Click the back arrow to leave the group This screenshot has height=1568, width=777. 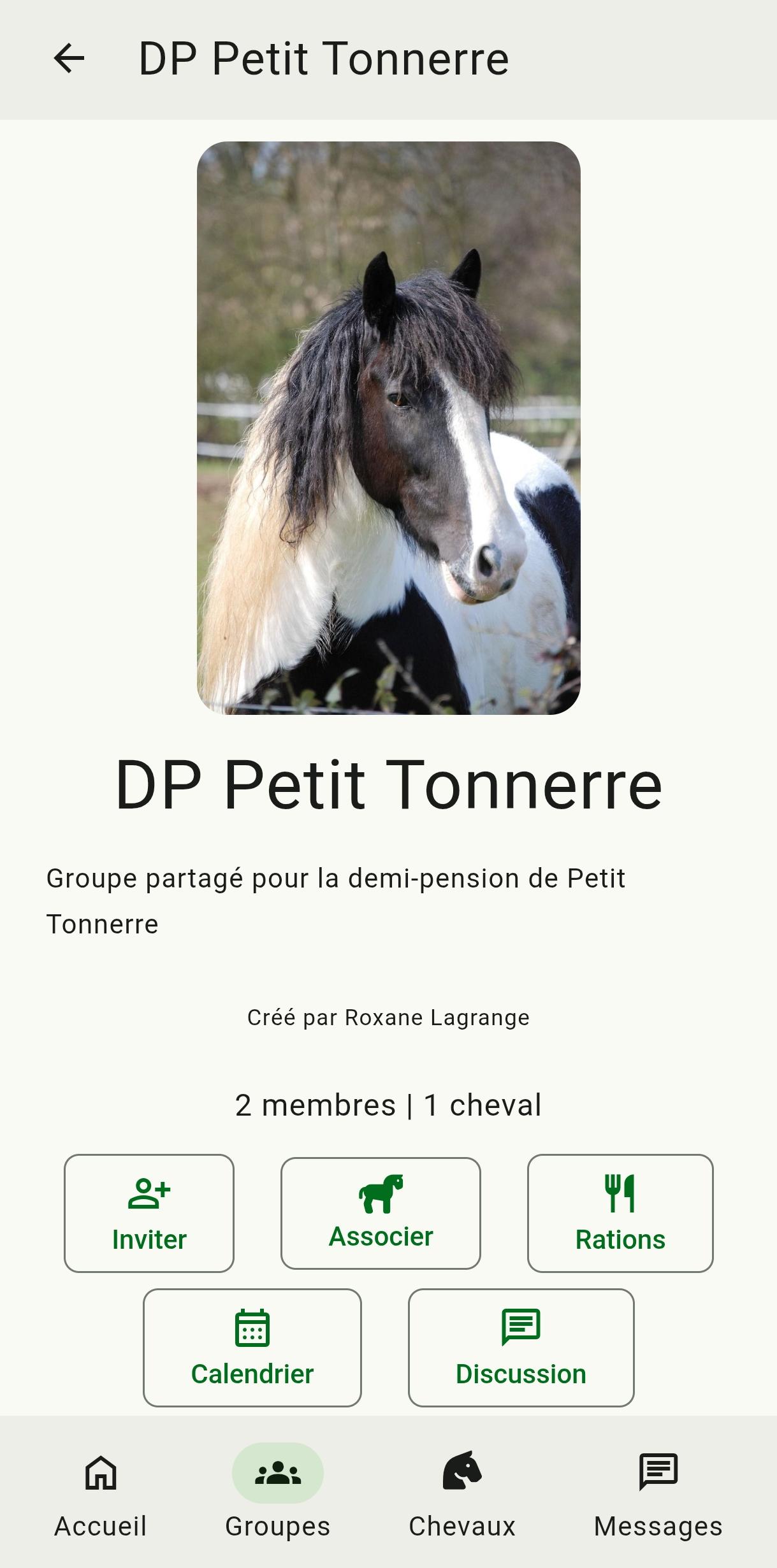(x=69, y=59)
